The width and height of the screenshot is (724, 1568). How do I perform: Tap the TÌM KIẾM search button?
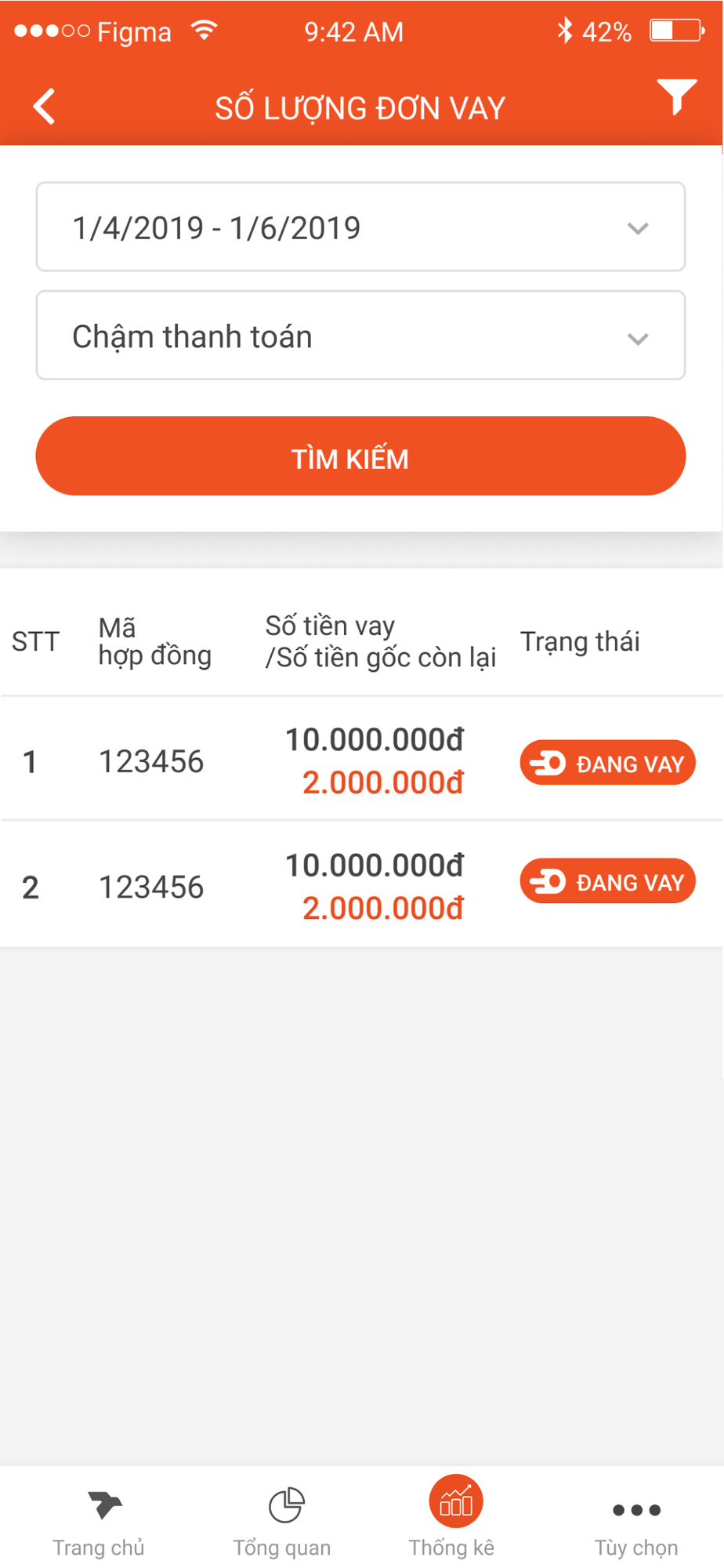pos(360,456)
